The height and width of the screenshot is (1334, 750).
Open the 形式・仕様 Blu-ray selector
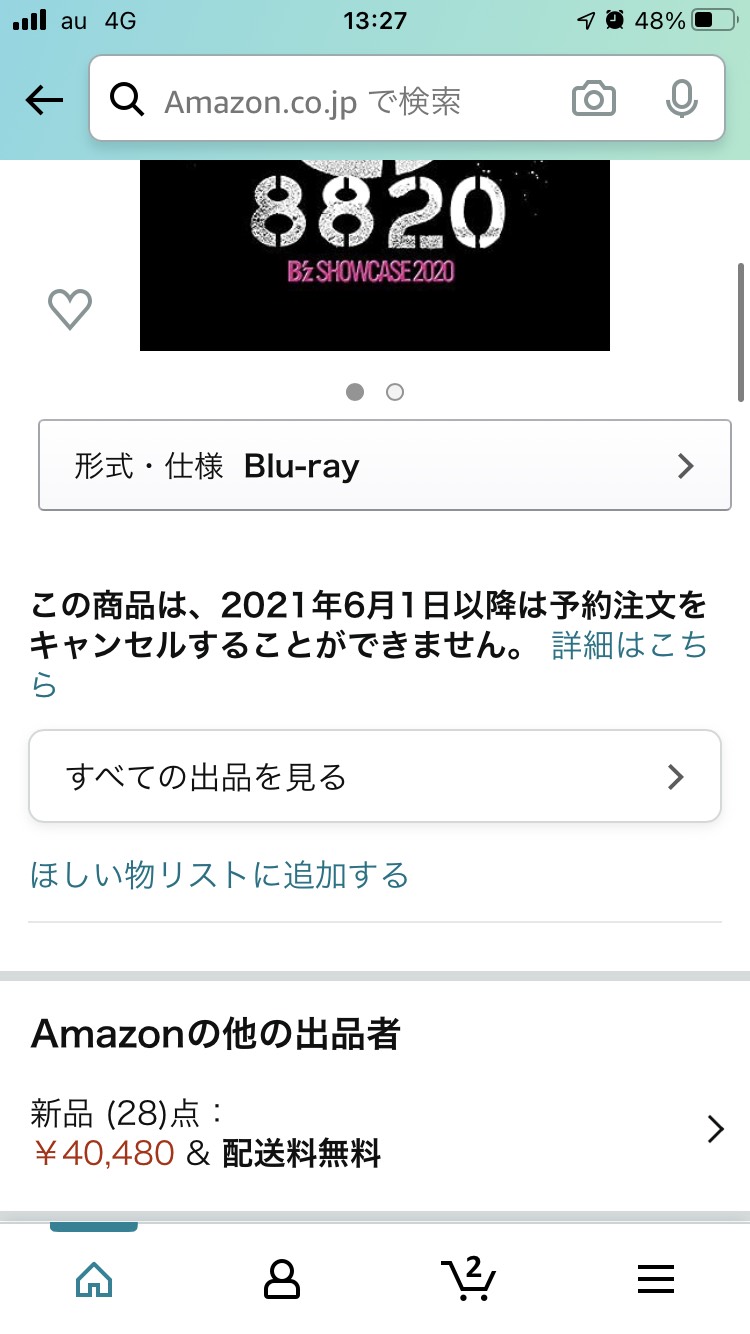(x=385, y=466)
